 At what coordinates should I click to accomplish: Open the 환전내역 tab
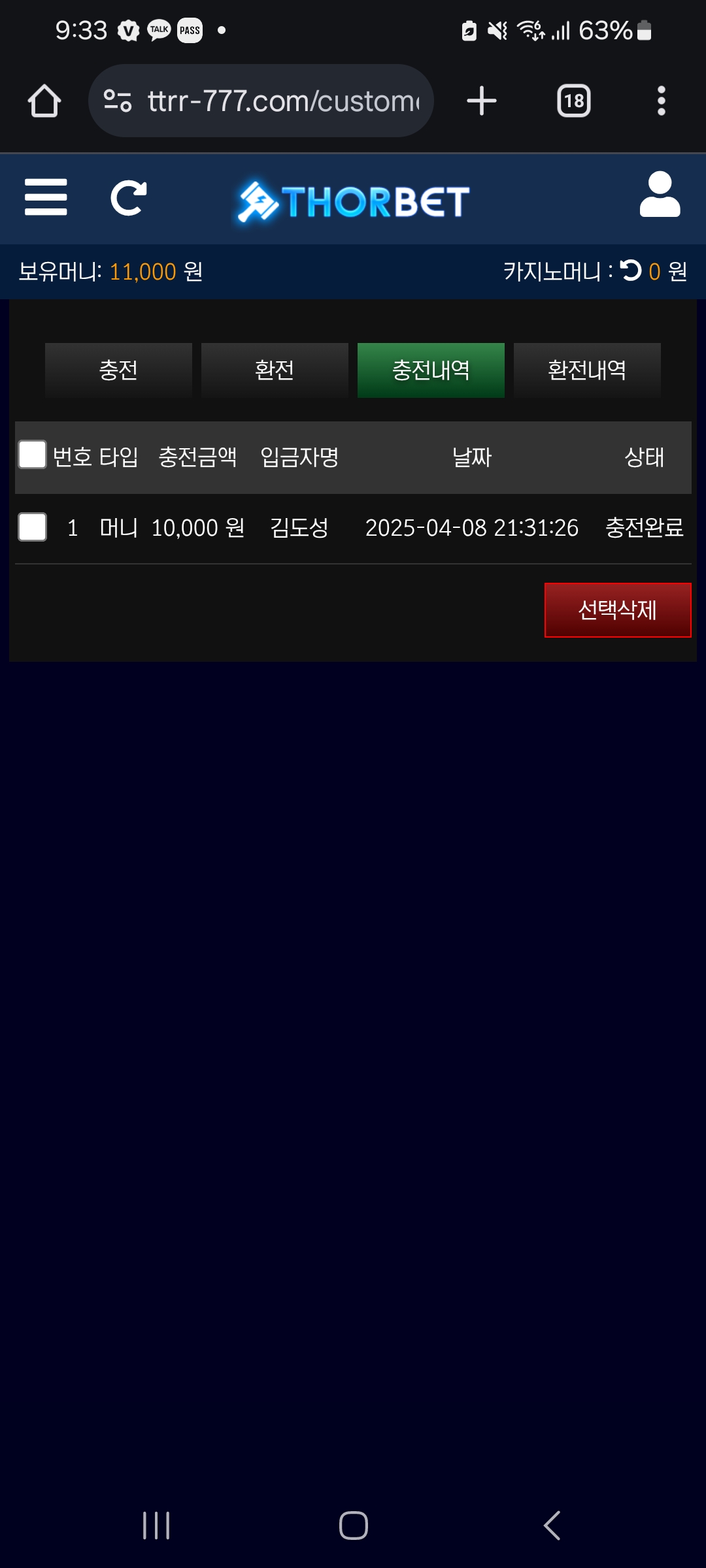pos(587,370)
